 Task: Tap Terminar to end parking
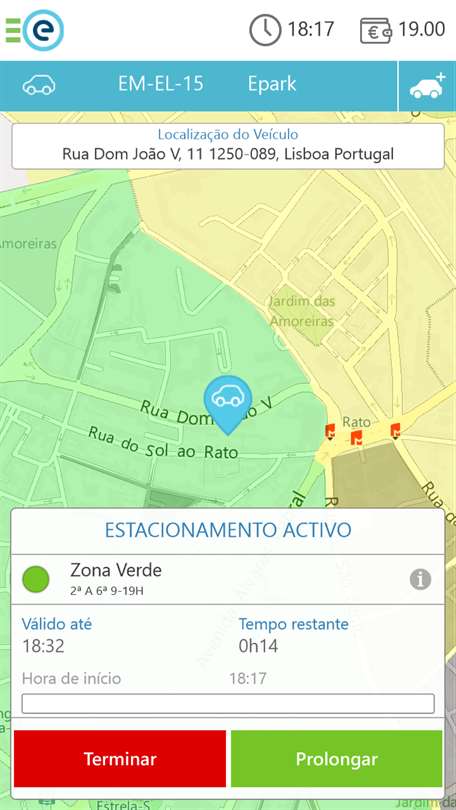[120, 758]
